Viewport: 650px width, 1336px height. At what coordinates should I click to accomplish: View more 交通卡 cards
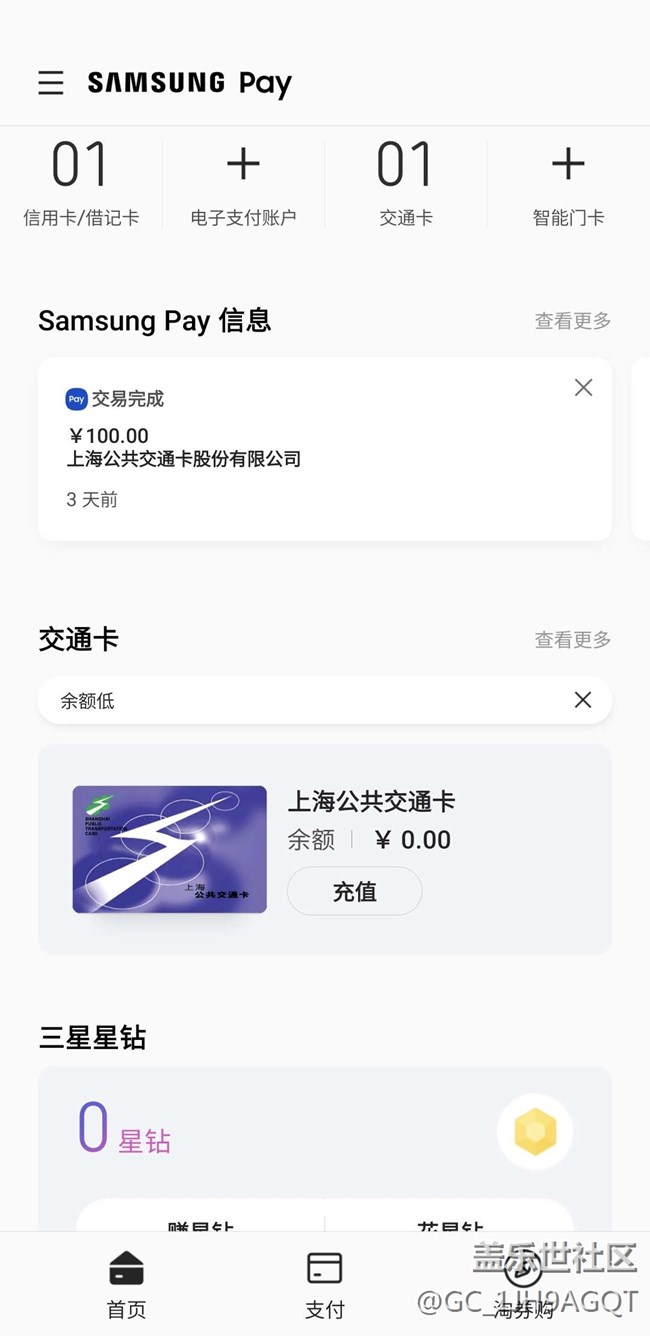click(x=572, y=640)
